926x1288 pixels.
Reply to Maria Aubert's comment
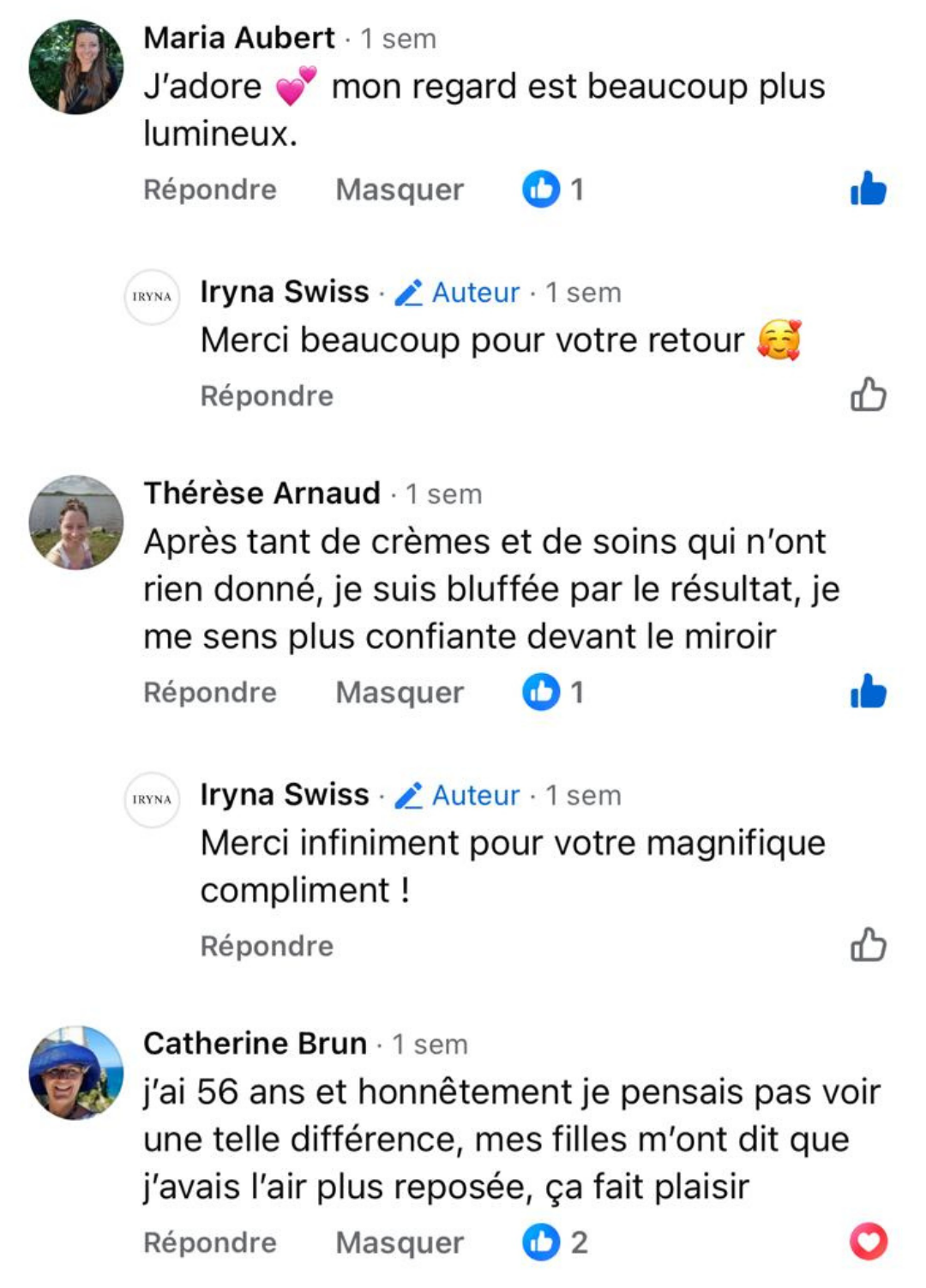209,190
